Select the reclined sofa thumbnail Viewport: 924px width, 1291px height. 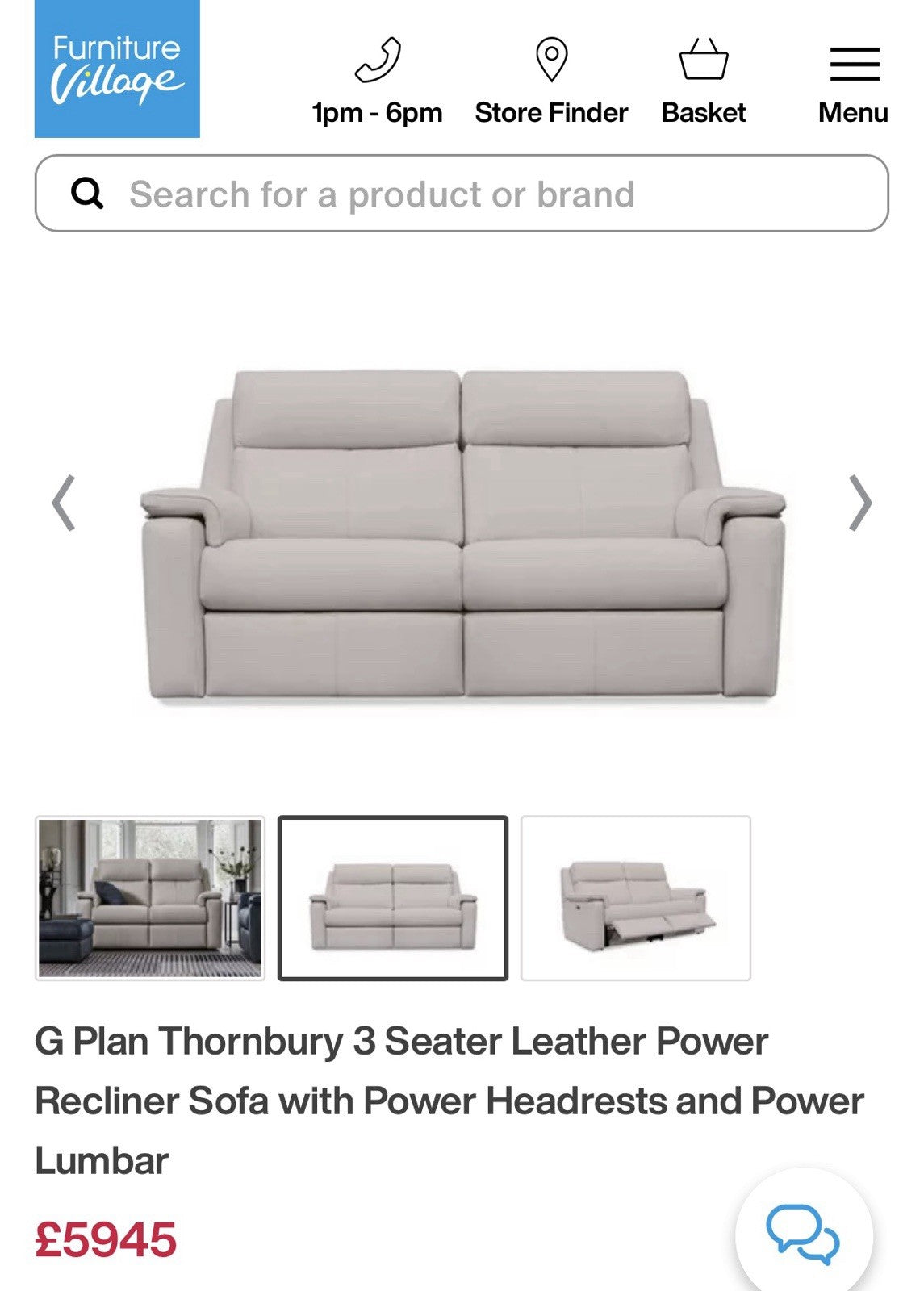636,898
